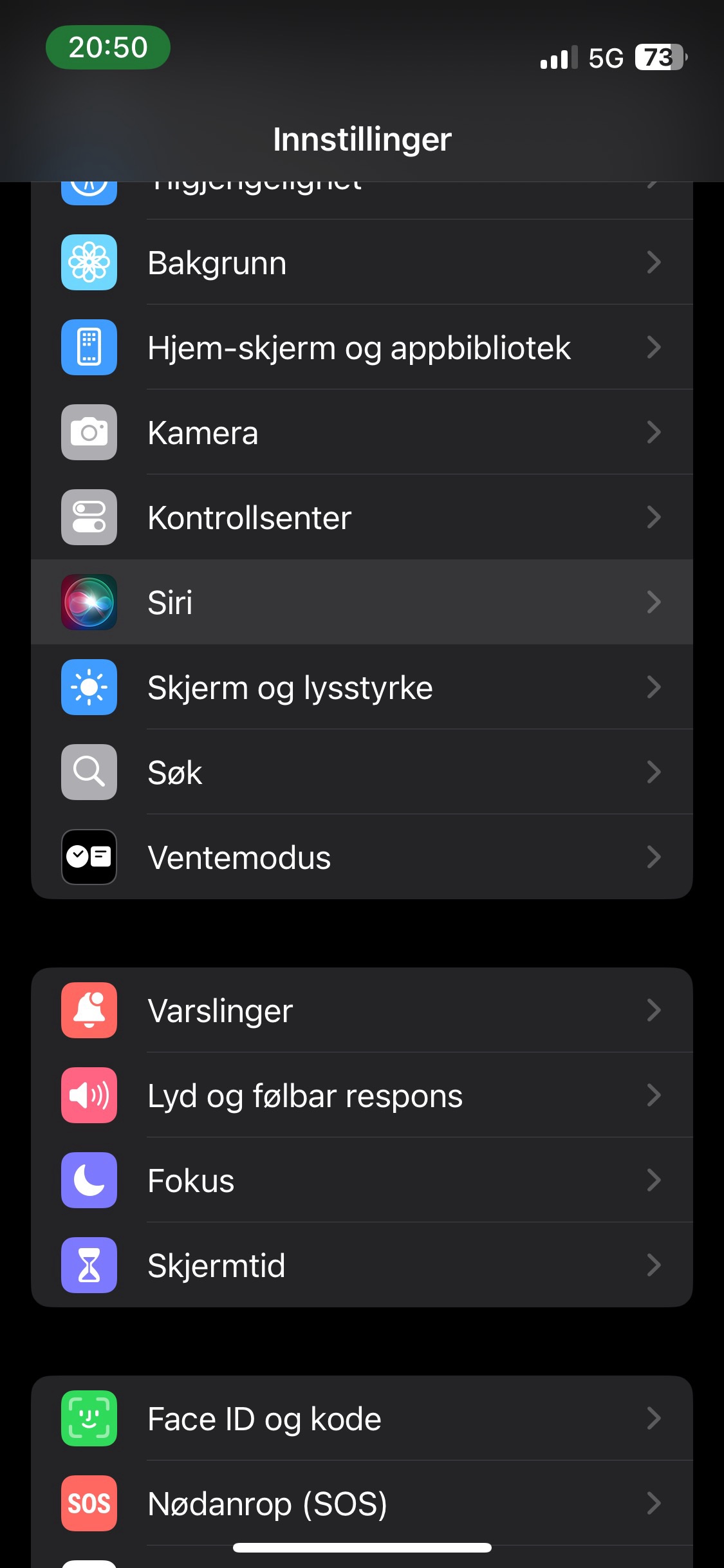
Task: Open Ventemodus settings
Action: coord(360,857)
